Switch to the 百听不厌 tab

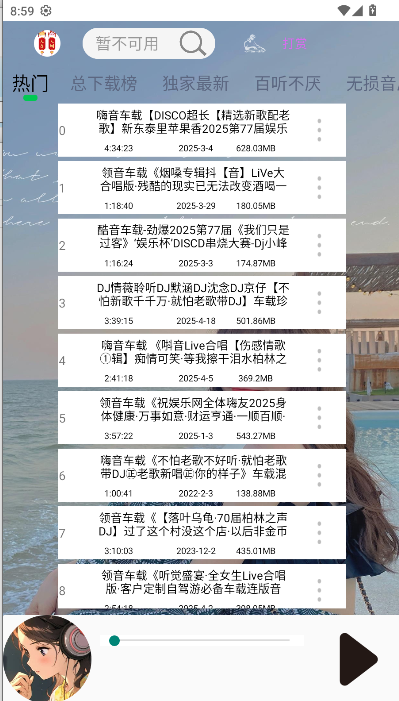(x=288, y=83)
